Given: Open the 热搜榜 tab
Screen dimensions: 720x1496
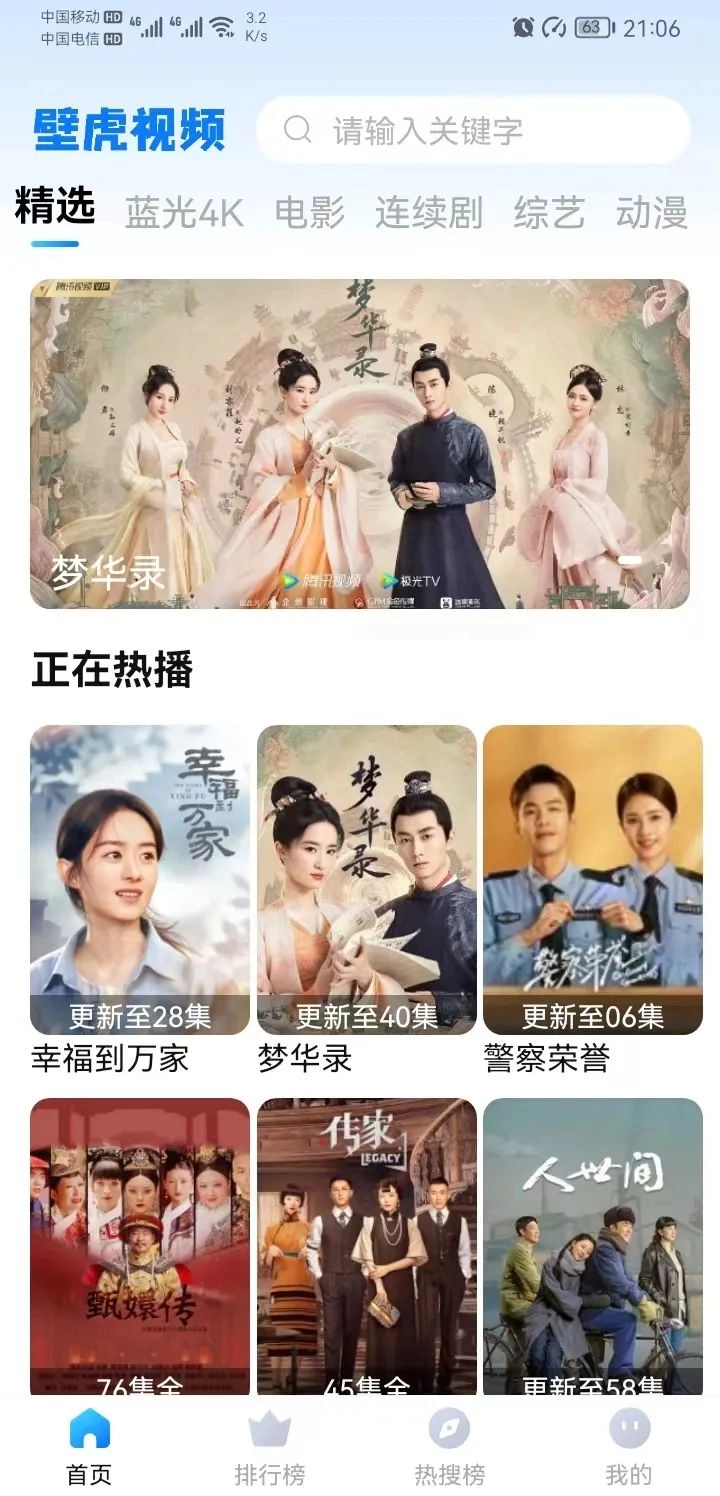Looking at the screenshot, I should pos(449,1447).
